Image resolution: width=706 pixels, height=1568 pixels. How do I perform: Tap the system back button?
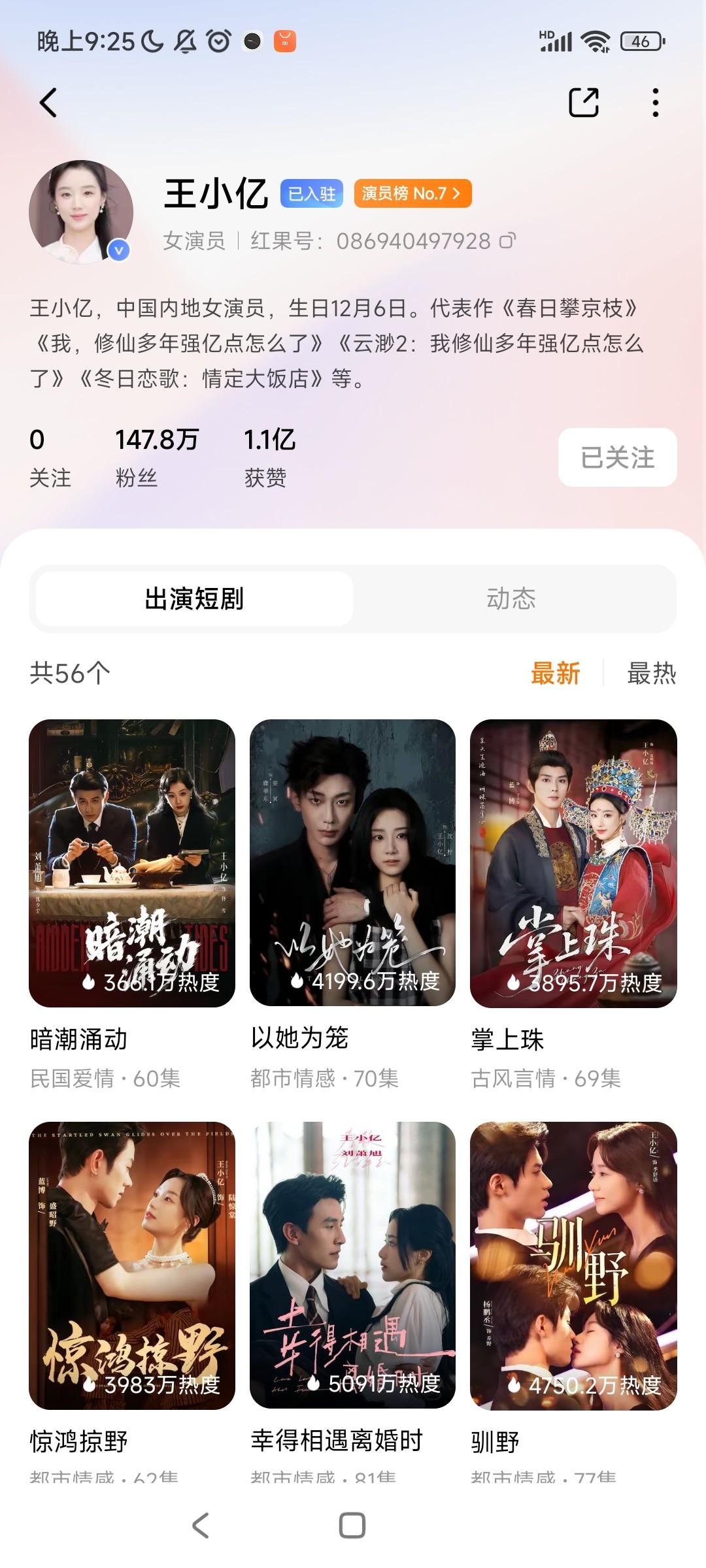pyautogui.click(x=201, y=1526)
